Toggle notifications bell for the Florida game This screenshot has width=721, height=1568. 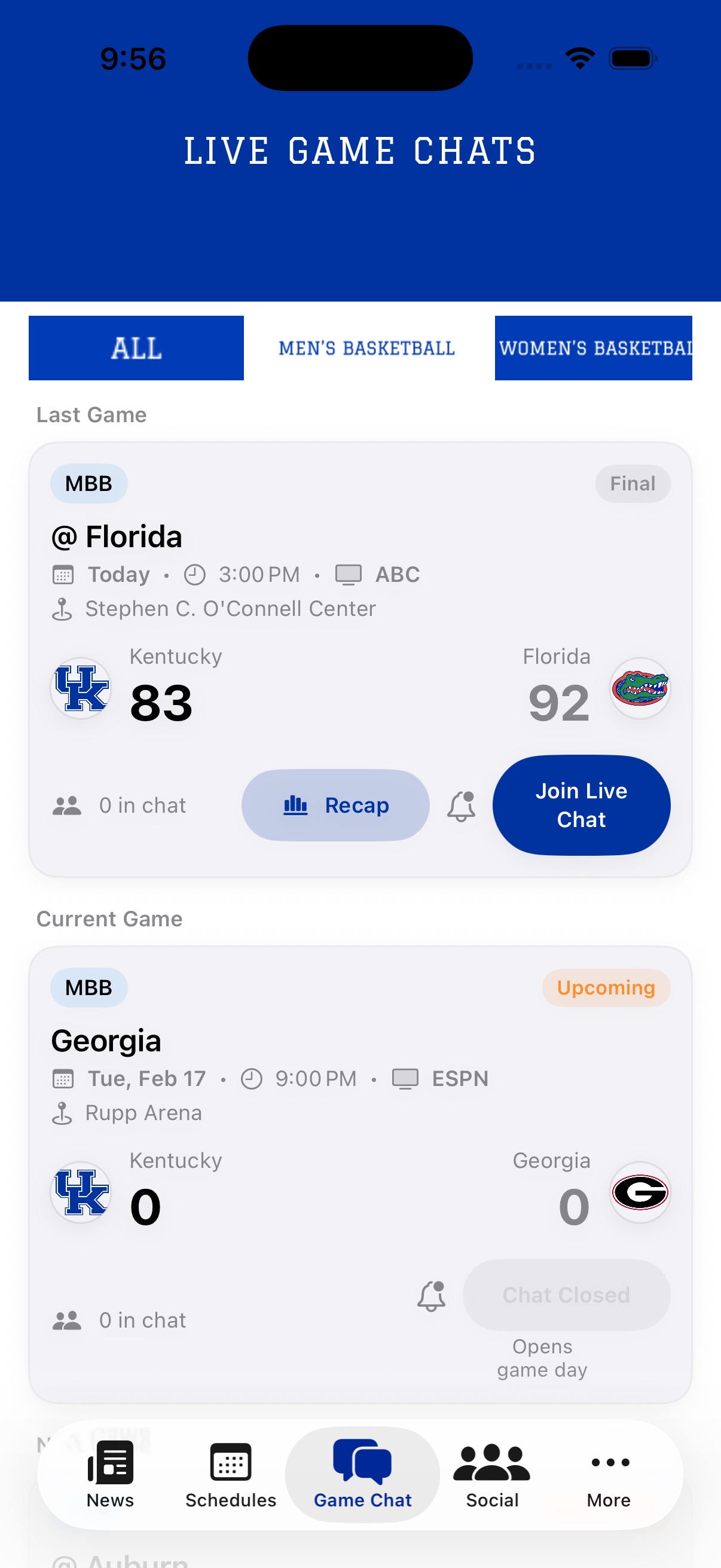[x=460, y=805]
